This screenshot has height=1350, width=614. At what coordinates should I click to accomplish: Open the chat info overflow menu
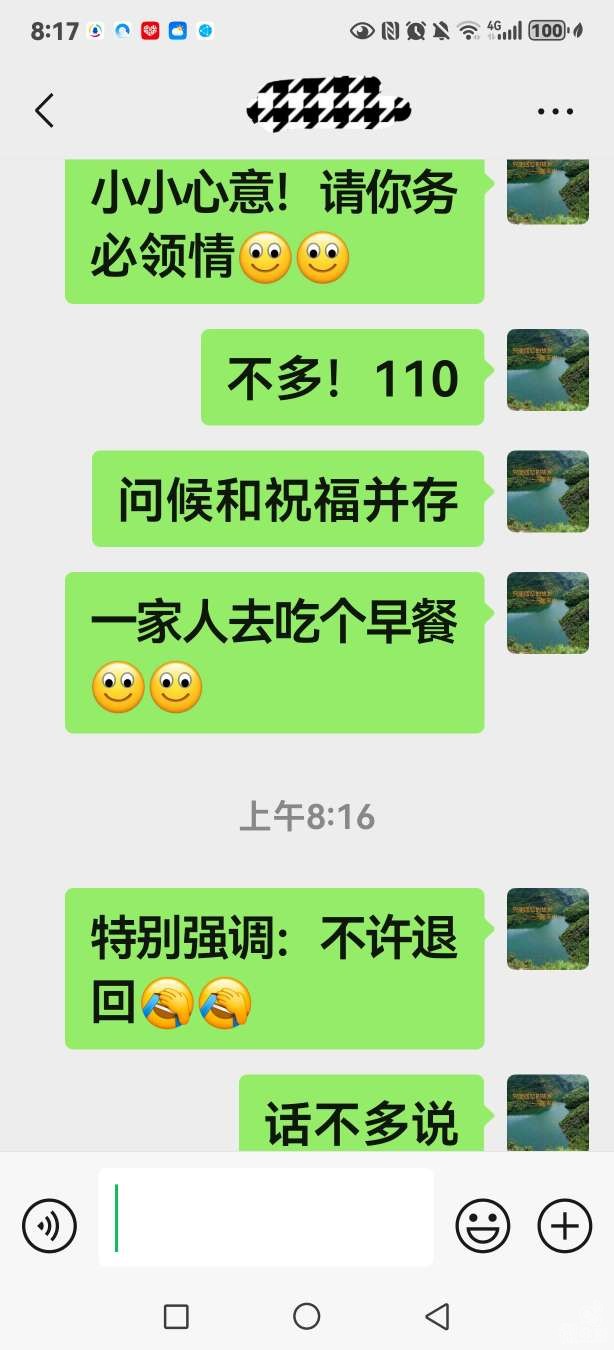pos(555,111)
